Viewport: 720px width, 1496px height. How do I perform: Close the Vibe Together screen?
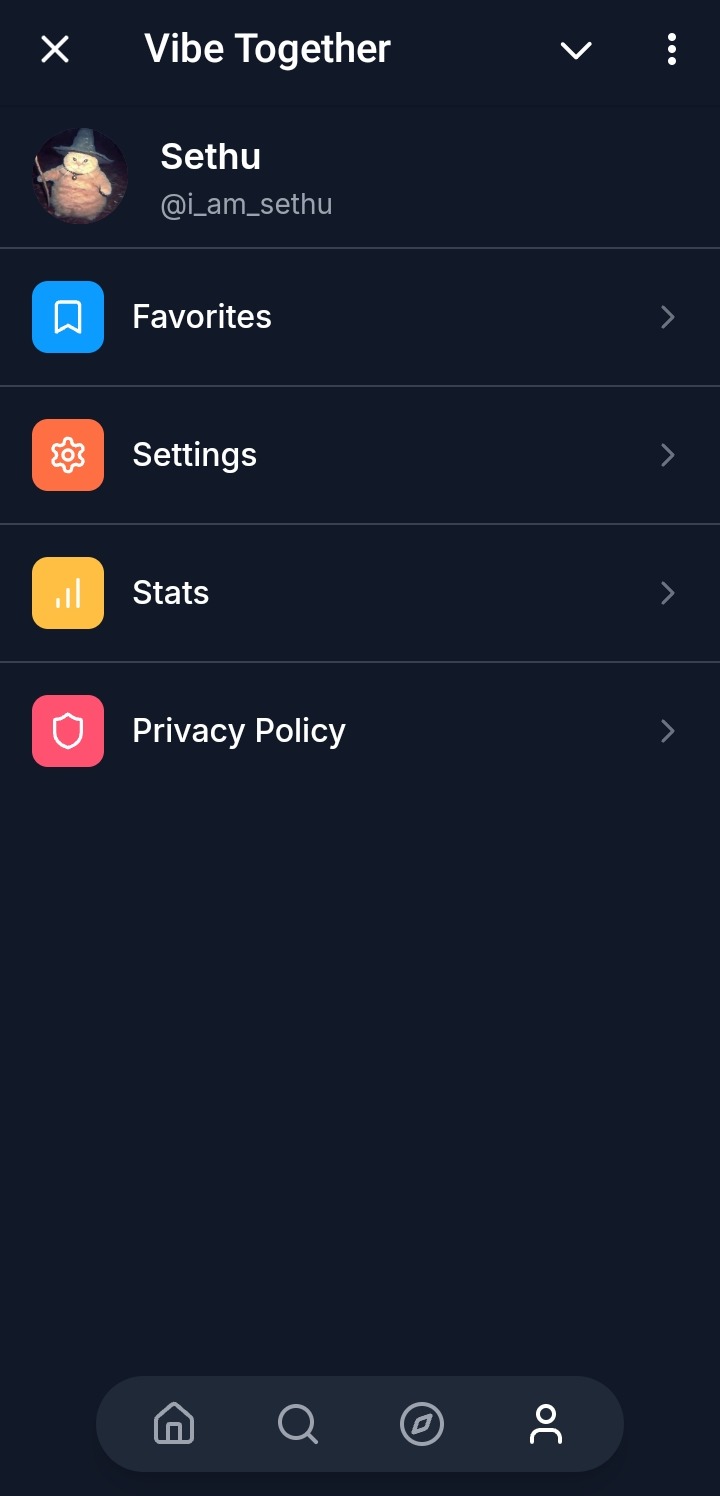(x=55, y=49)
